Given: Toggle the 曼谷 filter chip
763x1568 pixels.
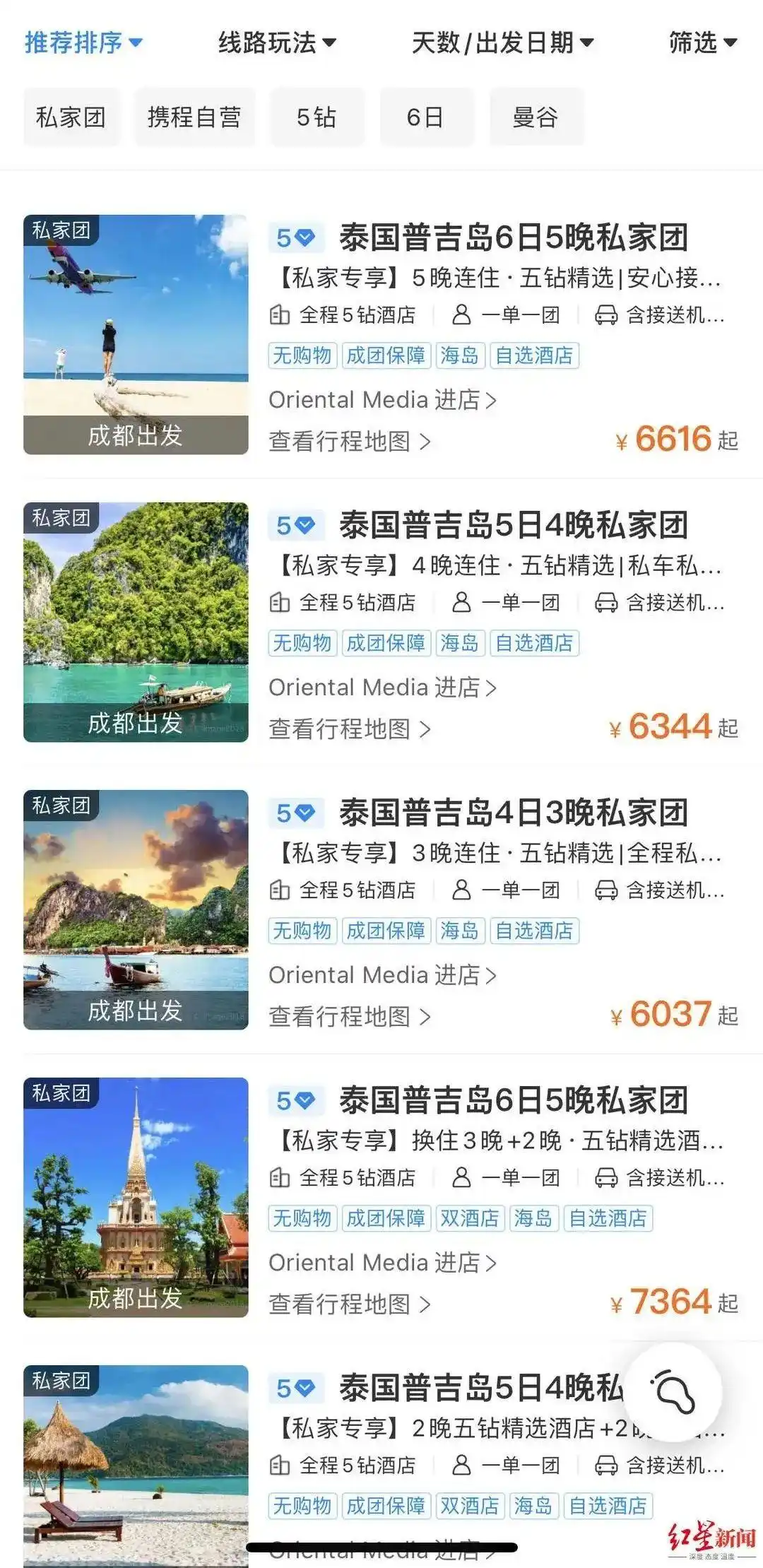Looking at the screenshot, I should click(x=534, y=117).
